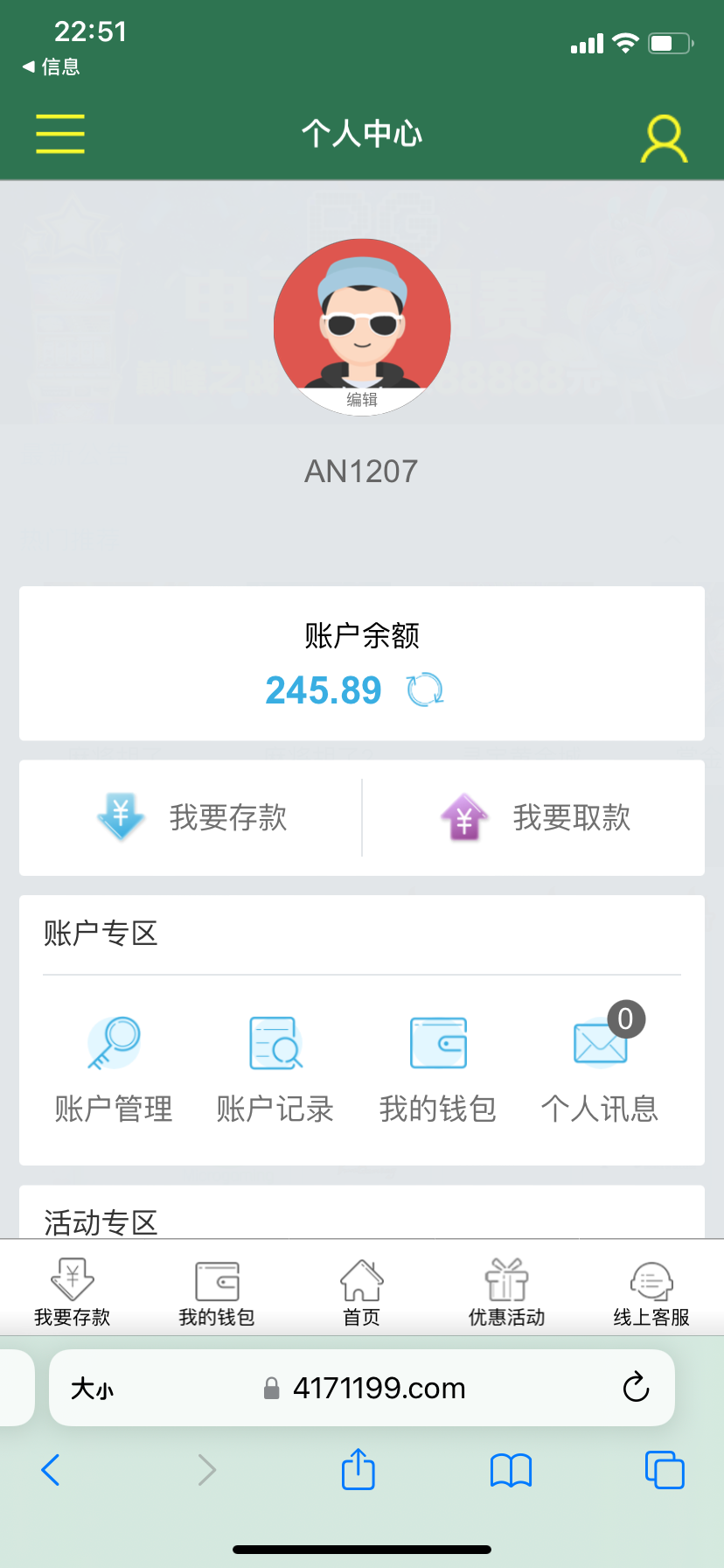The height and width of the screenshot is (1568, 724).
Task: Select 我要取款 to withdraw
Action: (534, 817)
